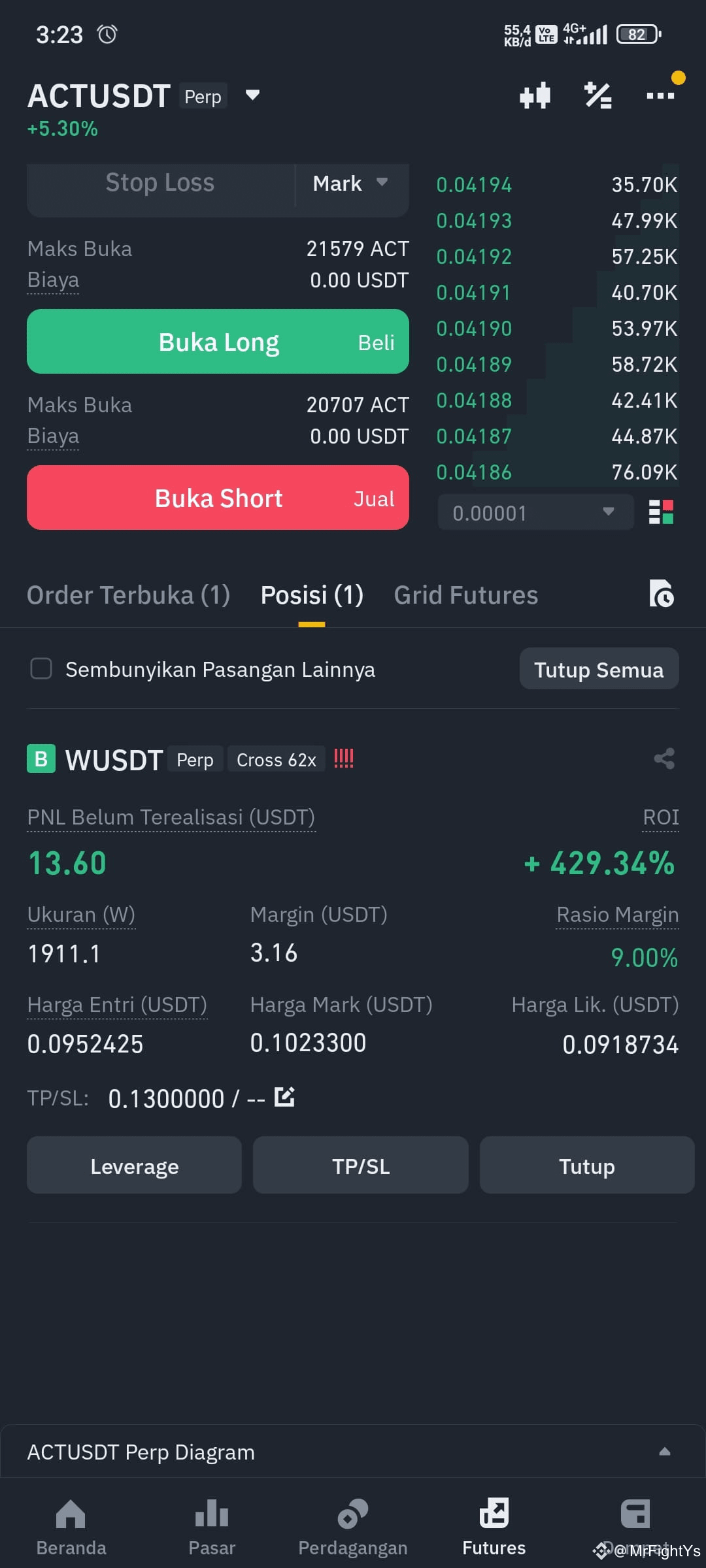
Task: Close WUSDT position with Tutup
Action: tap(586, 1166)
